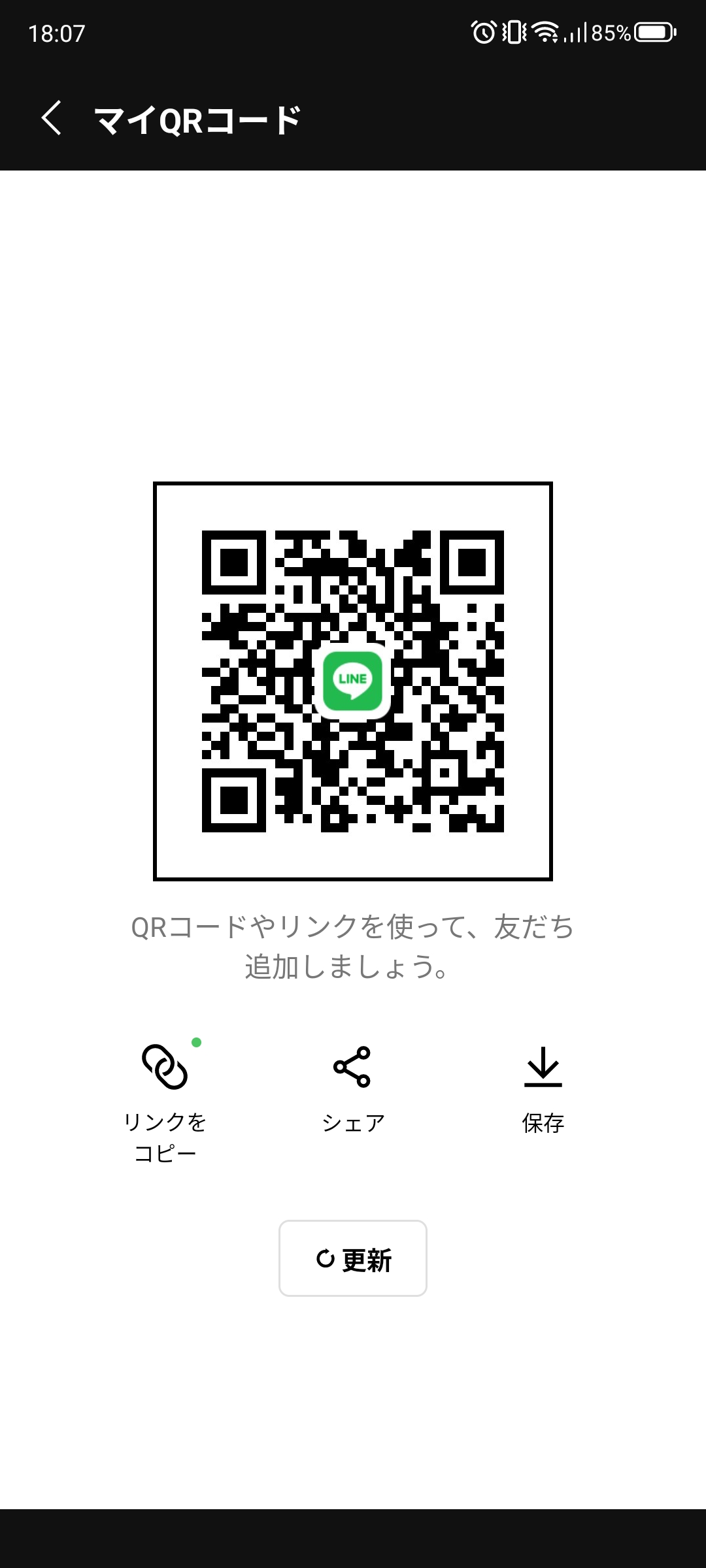Go back from マイQRコード screen
The height and width of the screenshot is (1568, 706).
pos(51,118)
